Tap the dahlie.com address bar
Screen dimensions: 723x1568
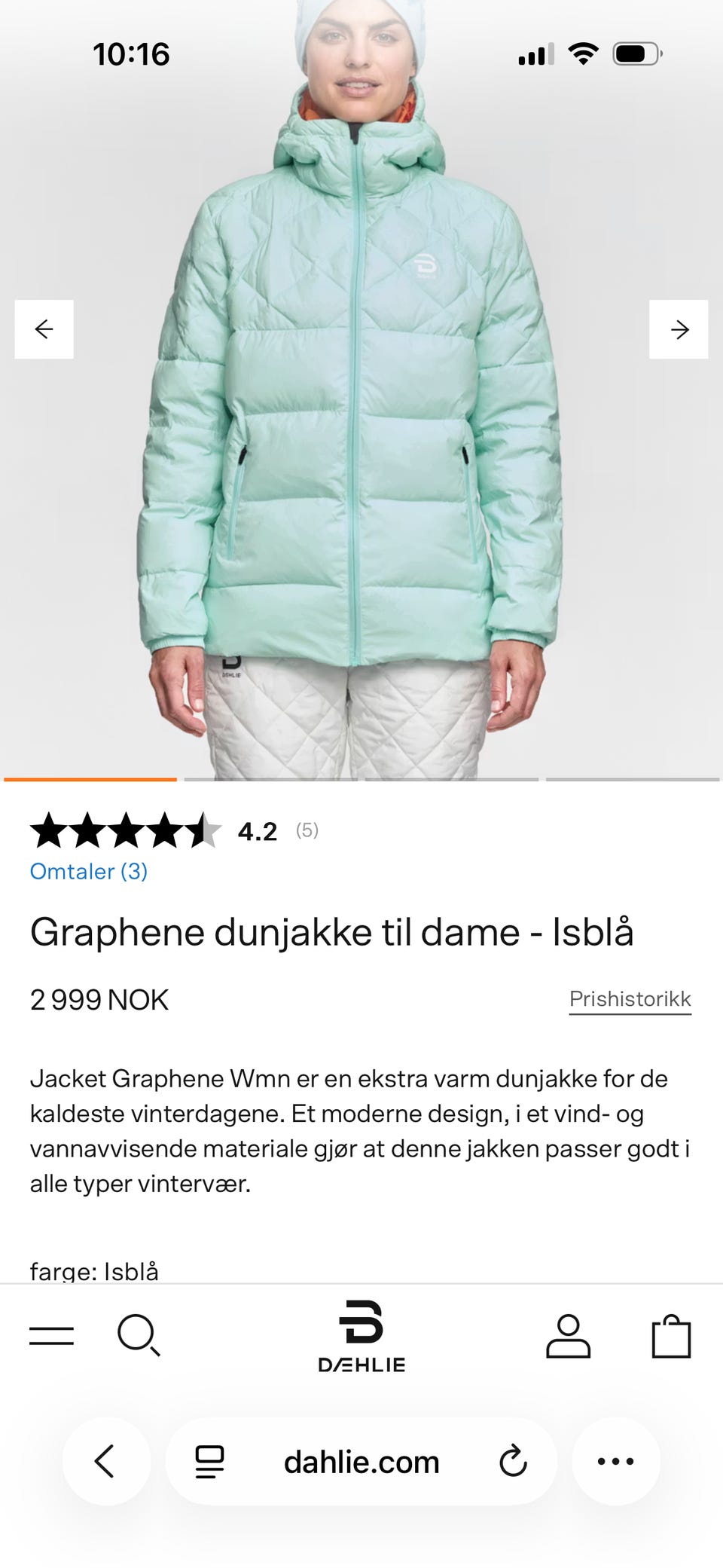361,1460
